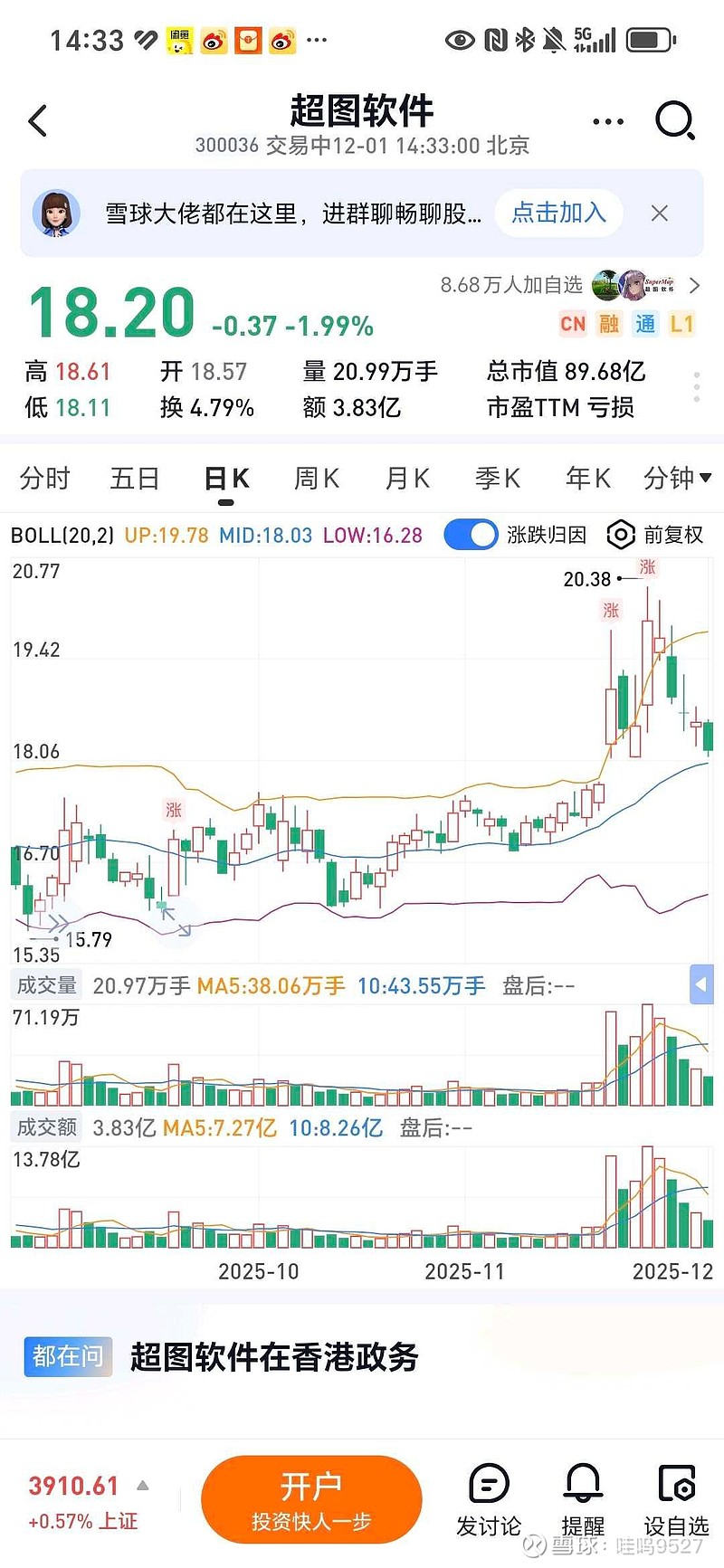Show the 年K chart
Image resolution: width=724 pixels, height=1568 pixels.
587,478
